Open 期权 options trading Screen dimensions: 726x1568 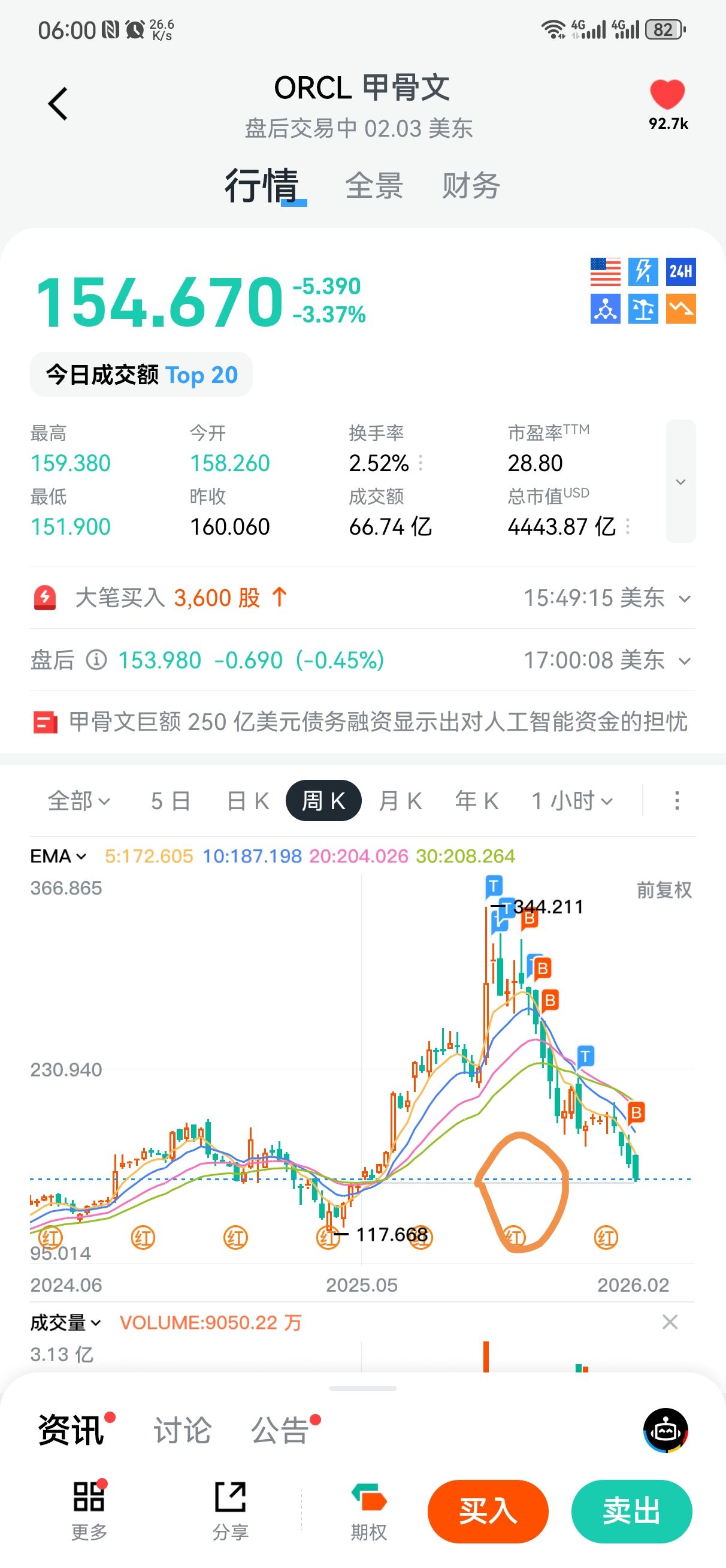369,1512
